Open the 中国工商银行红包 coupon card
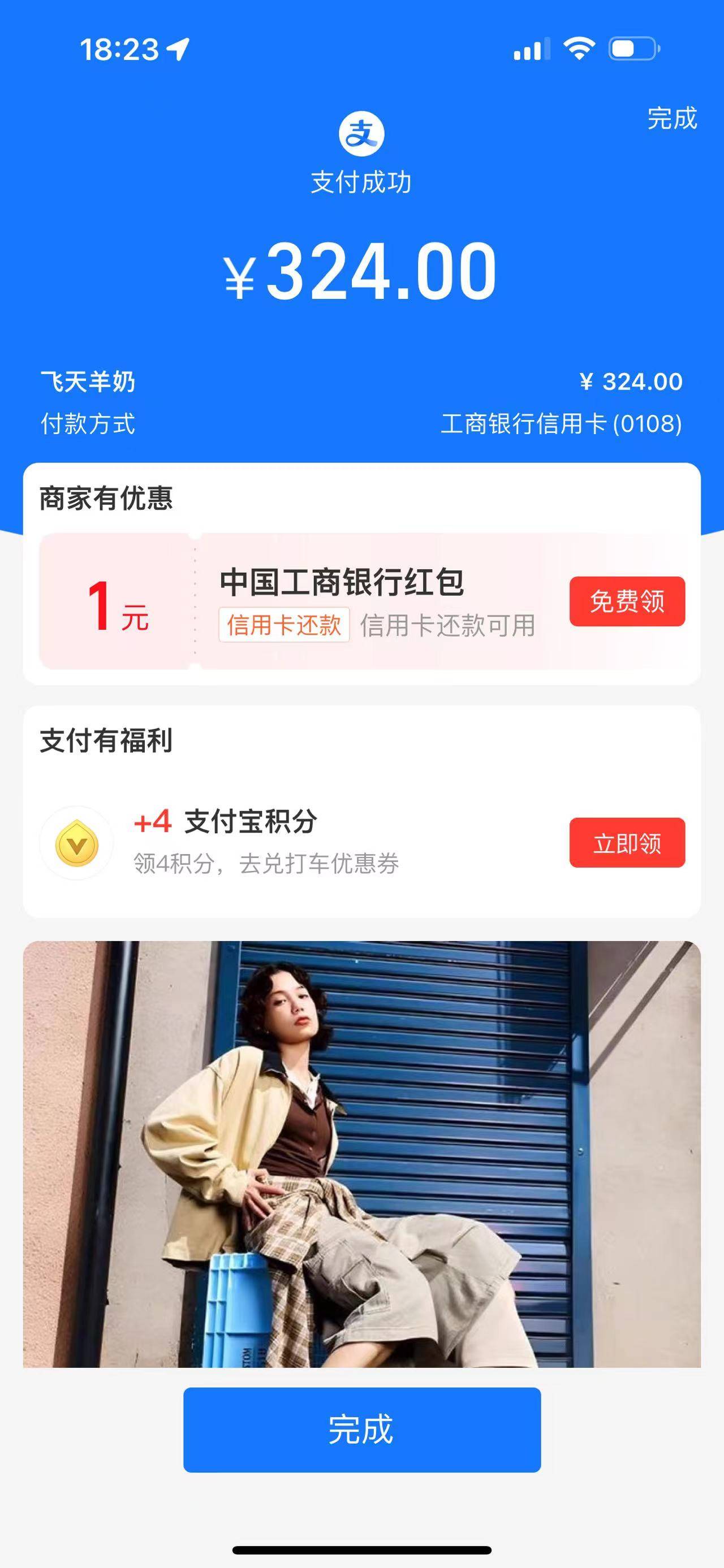This screenshot has width=724, height=1568. 341,601
